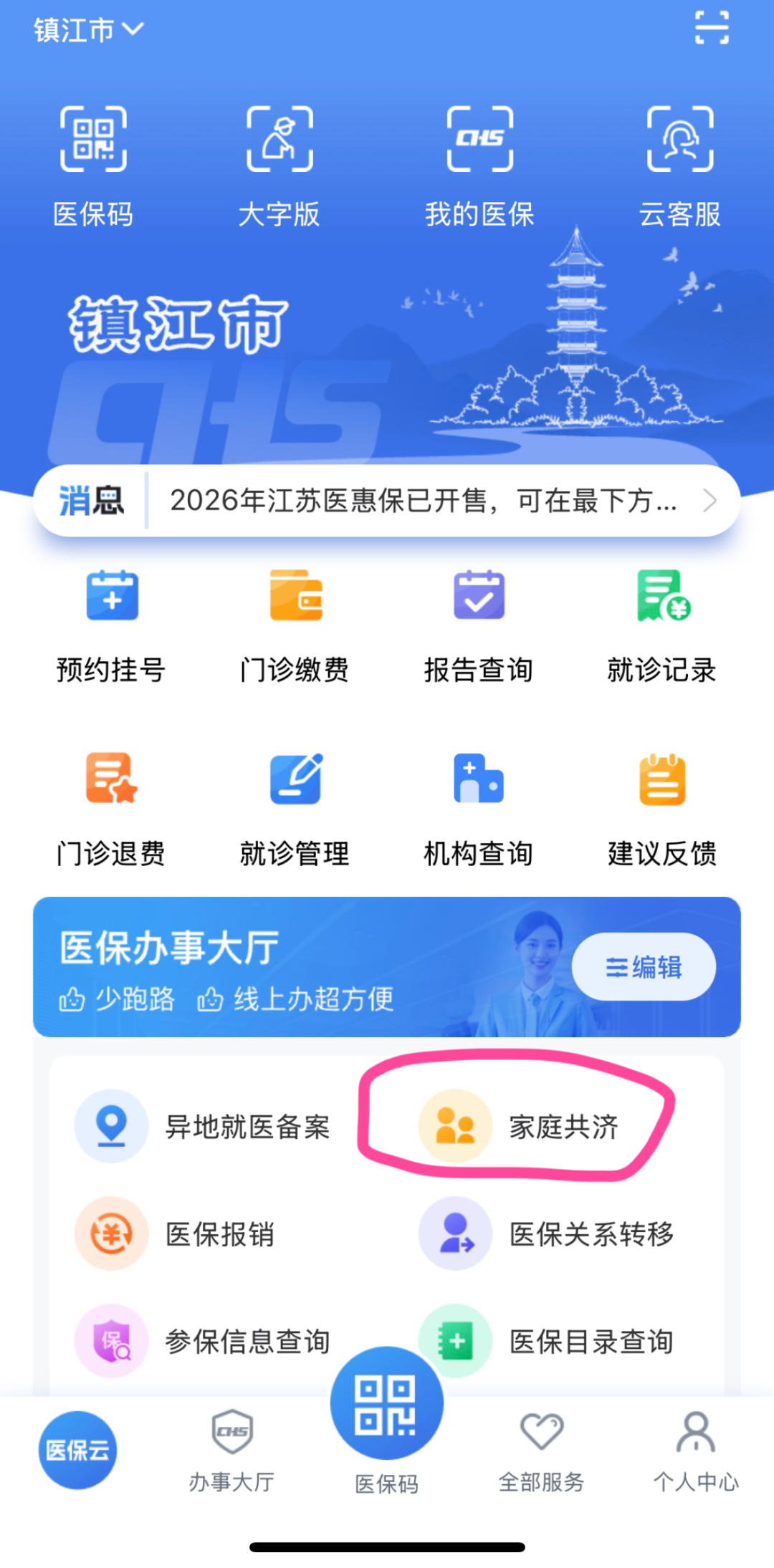The image size is (774, 1568).
Task: Open 医保关系转移 transfer service
Action: (x=548, y=1233)
